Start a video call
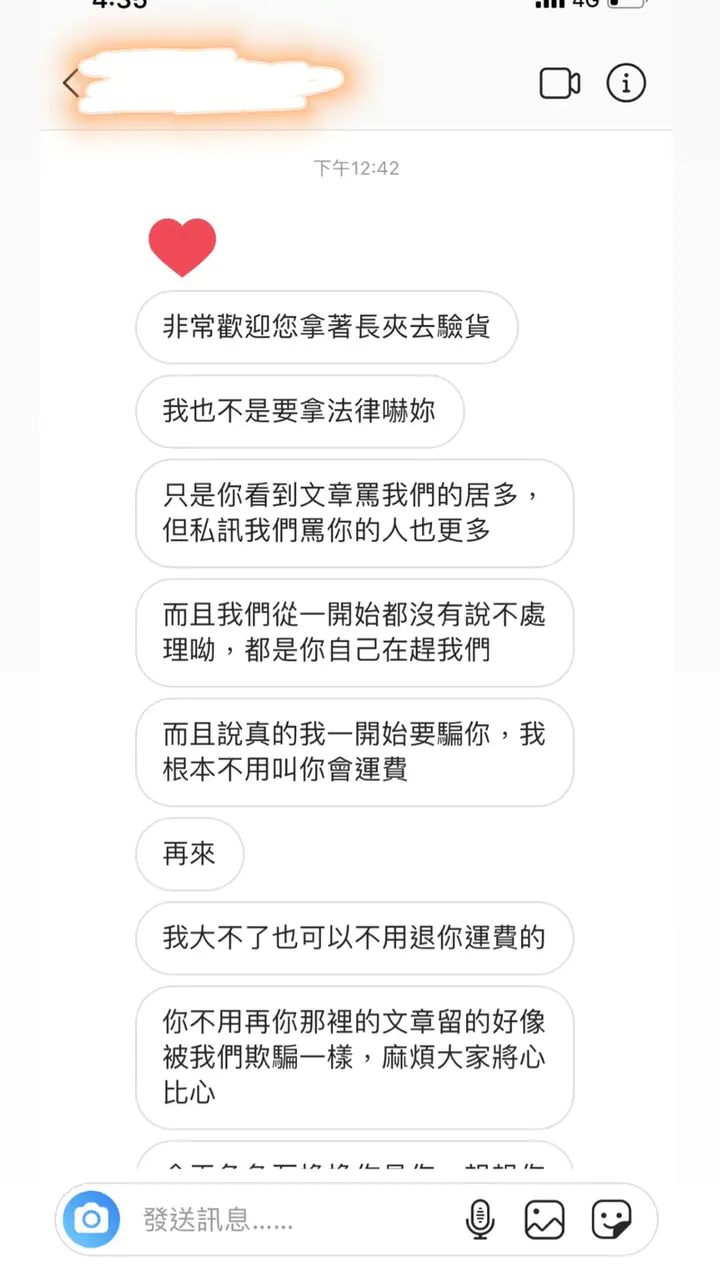720x1280 pixels. (560, 84)
